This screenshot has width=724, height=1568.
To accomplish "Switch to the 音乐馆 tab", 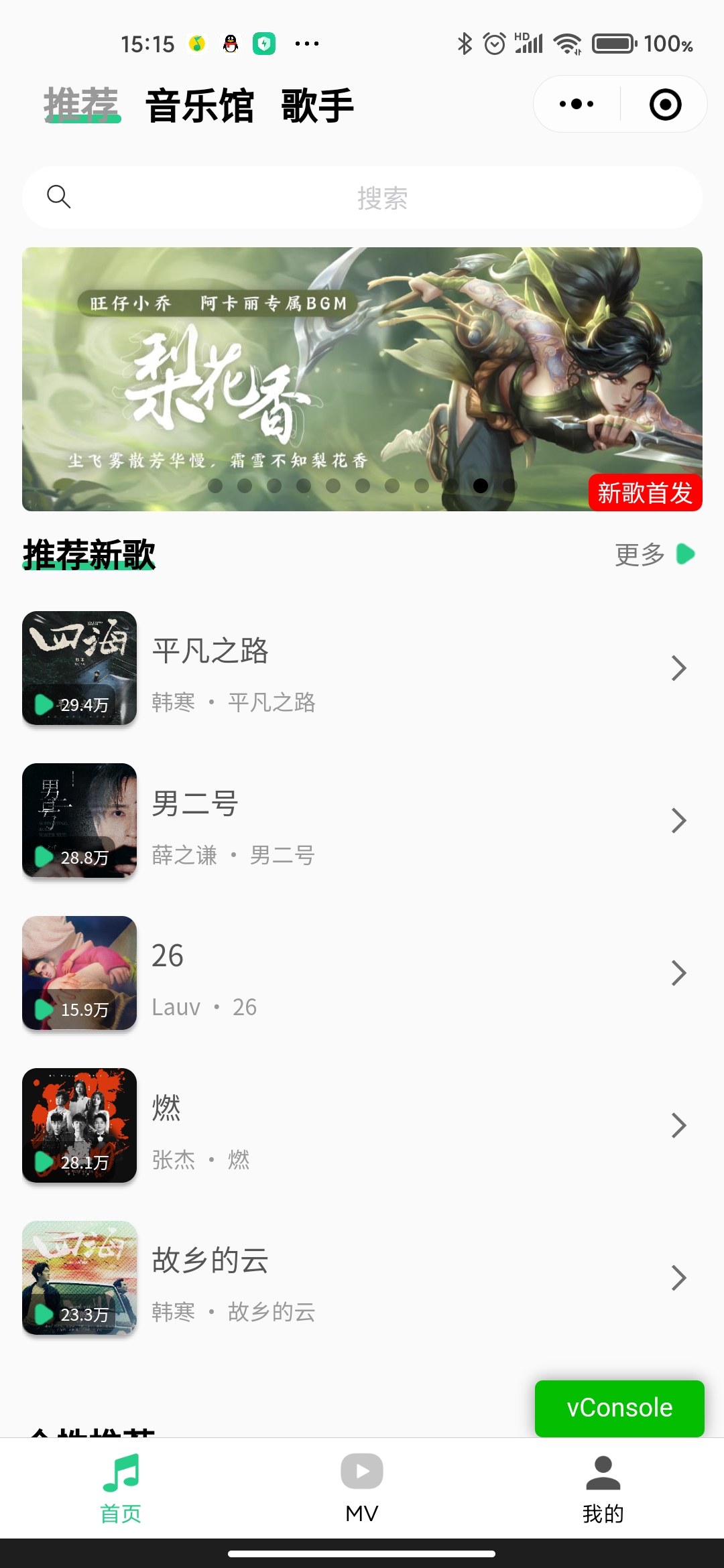I will (200, 106).
